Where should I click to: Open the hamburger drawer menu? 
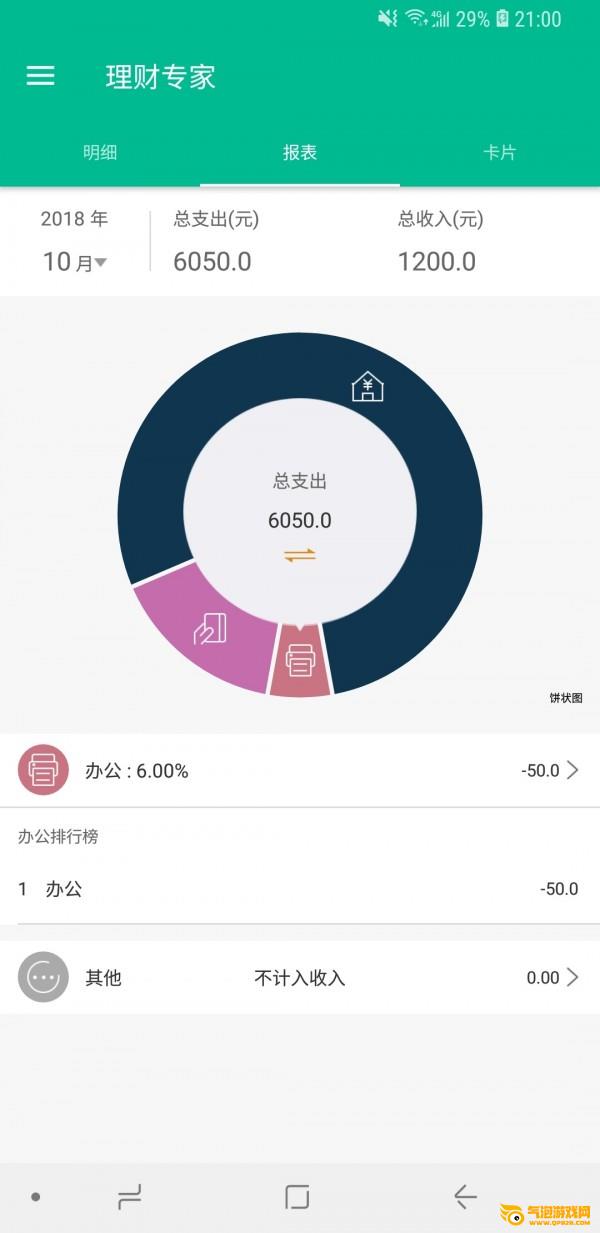pos(40,76)
